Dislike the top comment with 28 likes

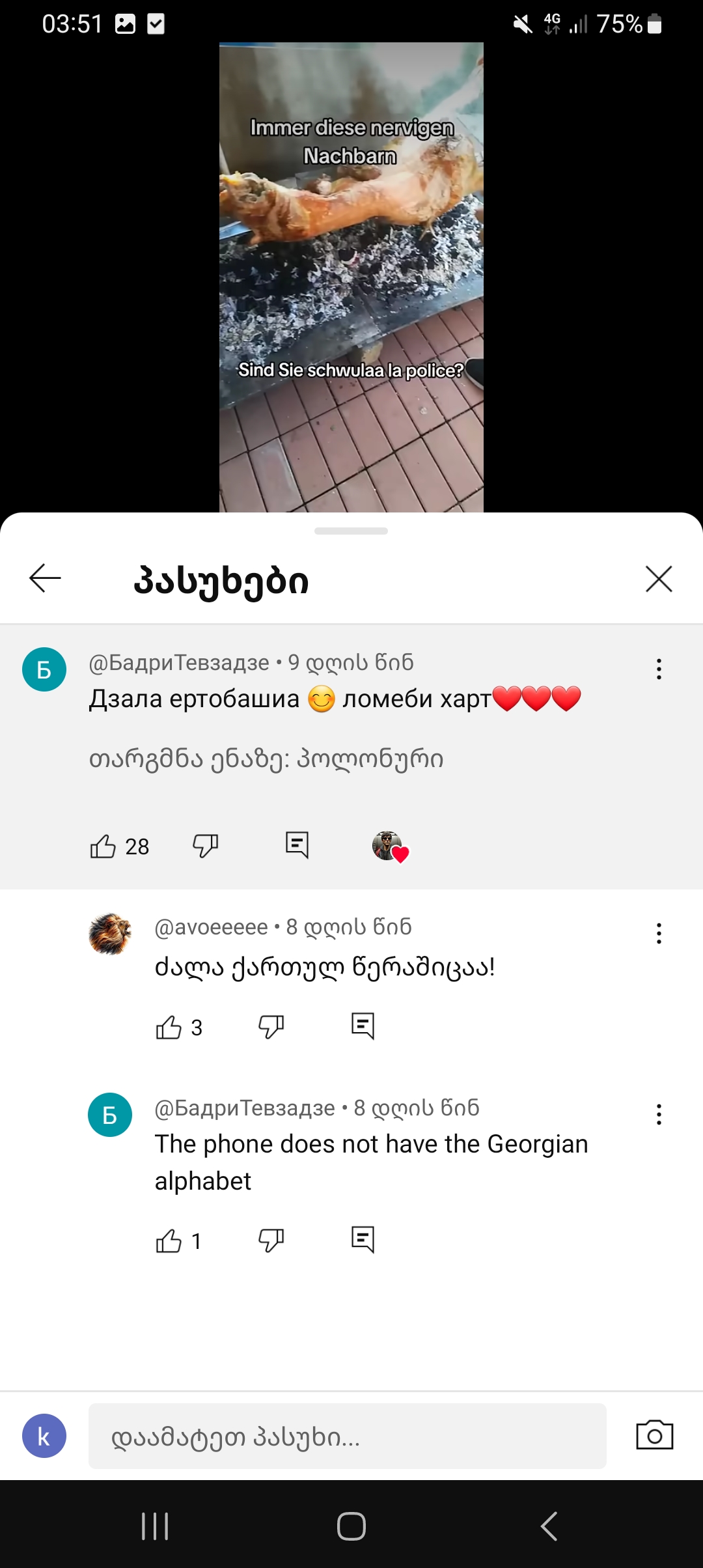click(x=205, y=846)
